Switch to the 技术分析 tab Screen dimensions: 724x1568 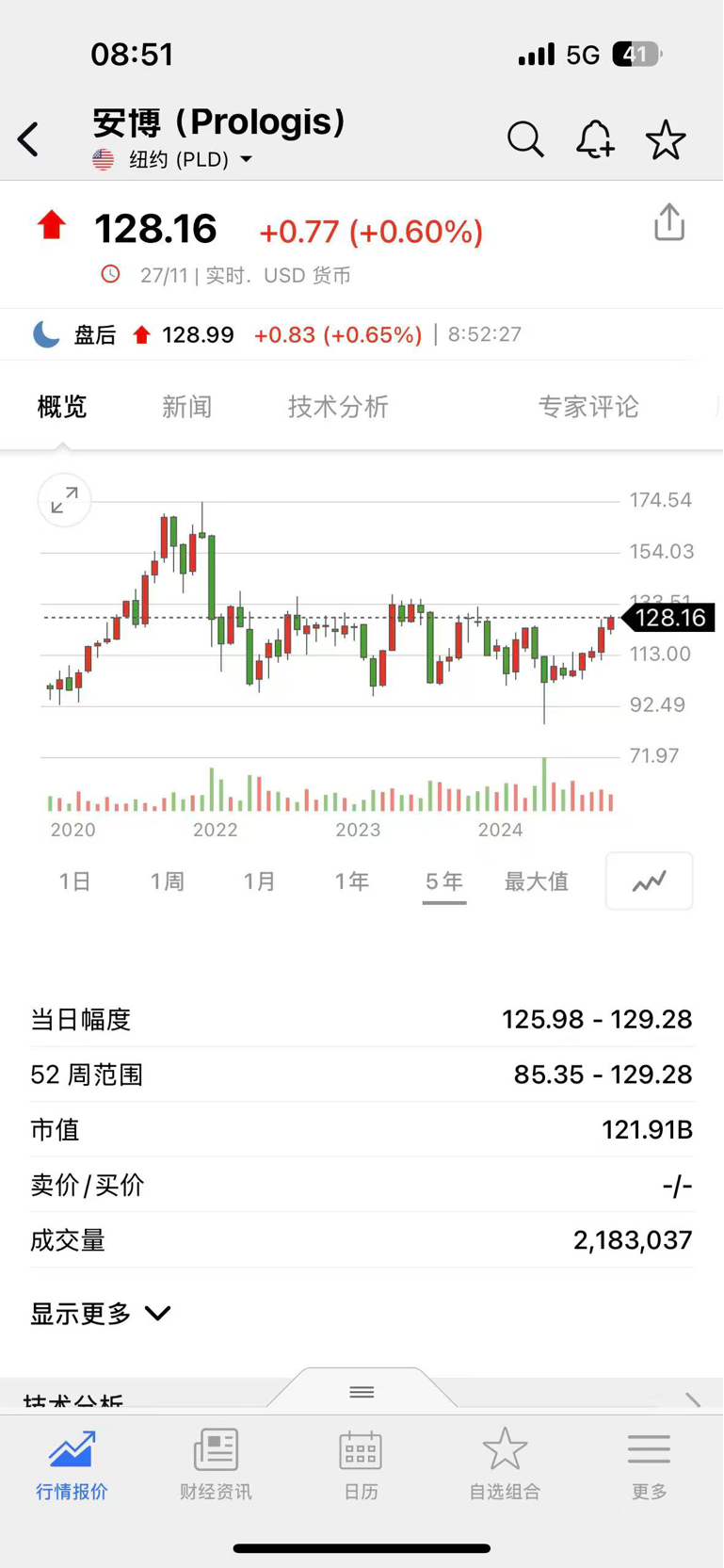[x=338, y=407]
